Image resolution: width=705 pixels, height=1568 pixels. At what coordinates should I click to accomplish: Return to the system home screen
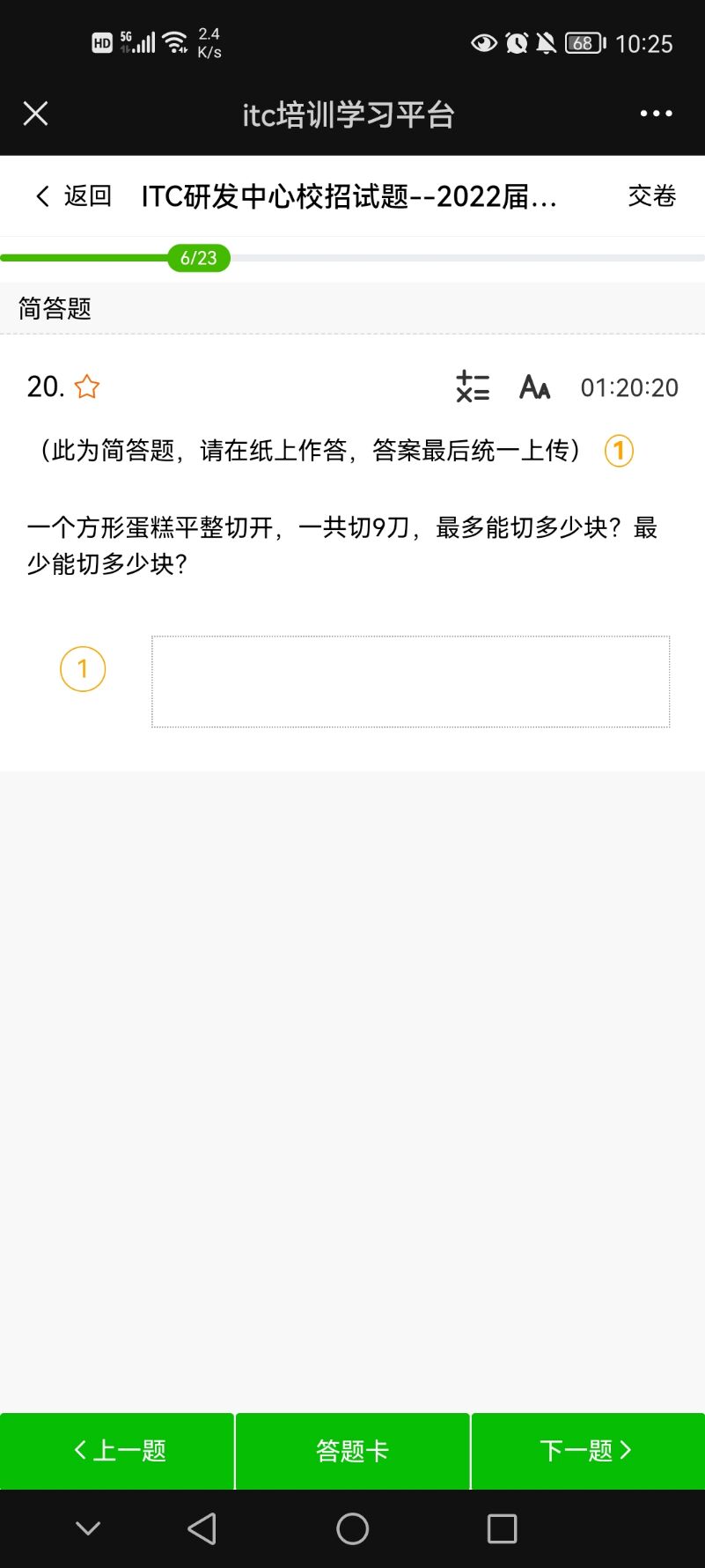pyautogui.click(x=352, y=1529)
